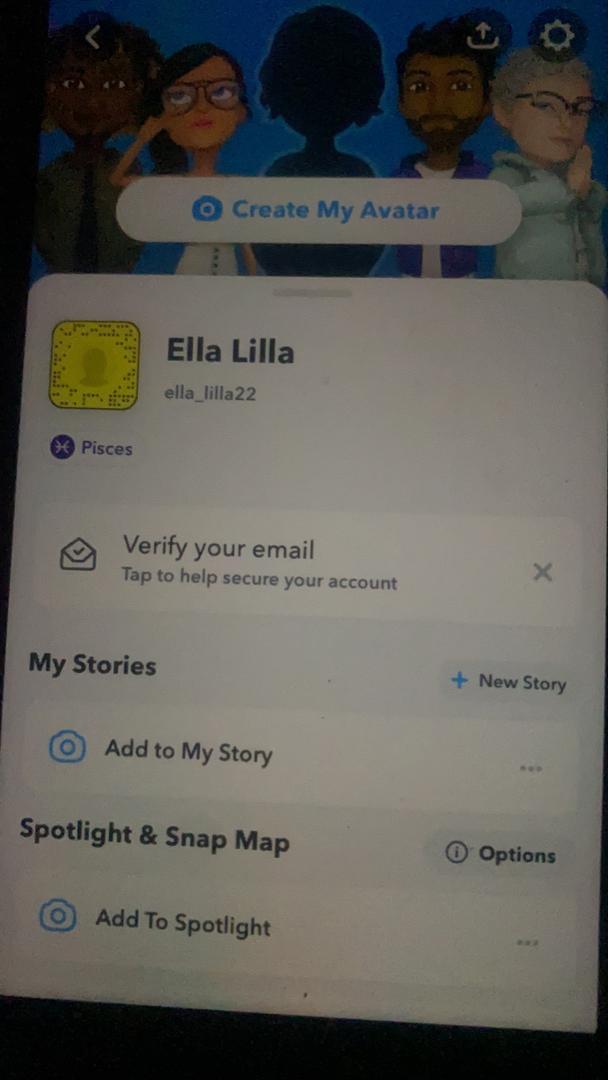608x1080 pixels.
Task: Share the profile via upload icon
Action: 483,36
